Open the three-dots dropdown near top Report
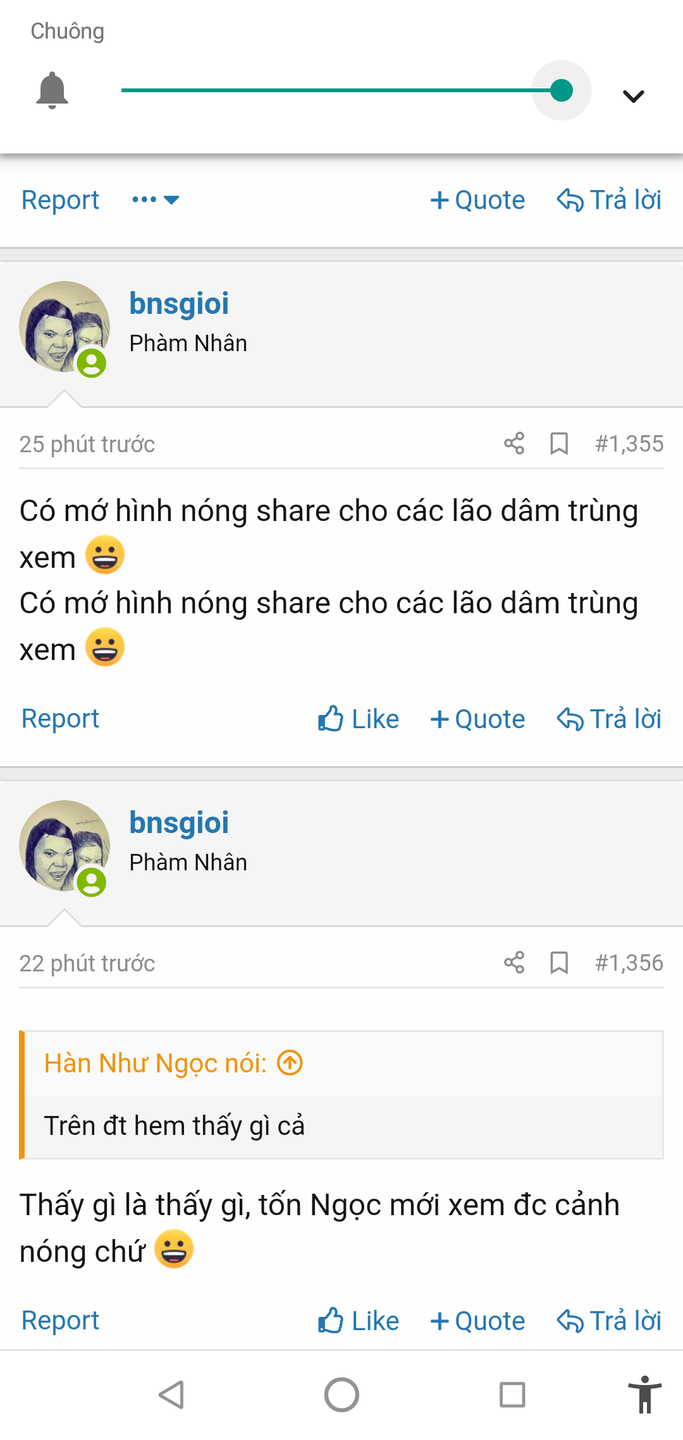This screenshot has height=1440, width=683. (x=156, y=200)
